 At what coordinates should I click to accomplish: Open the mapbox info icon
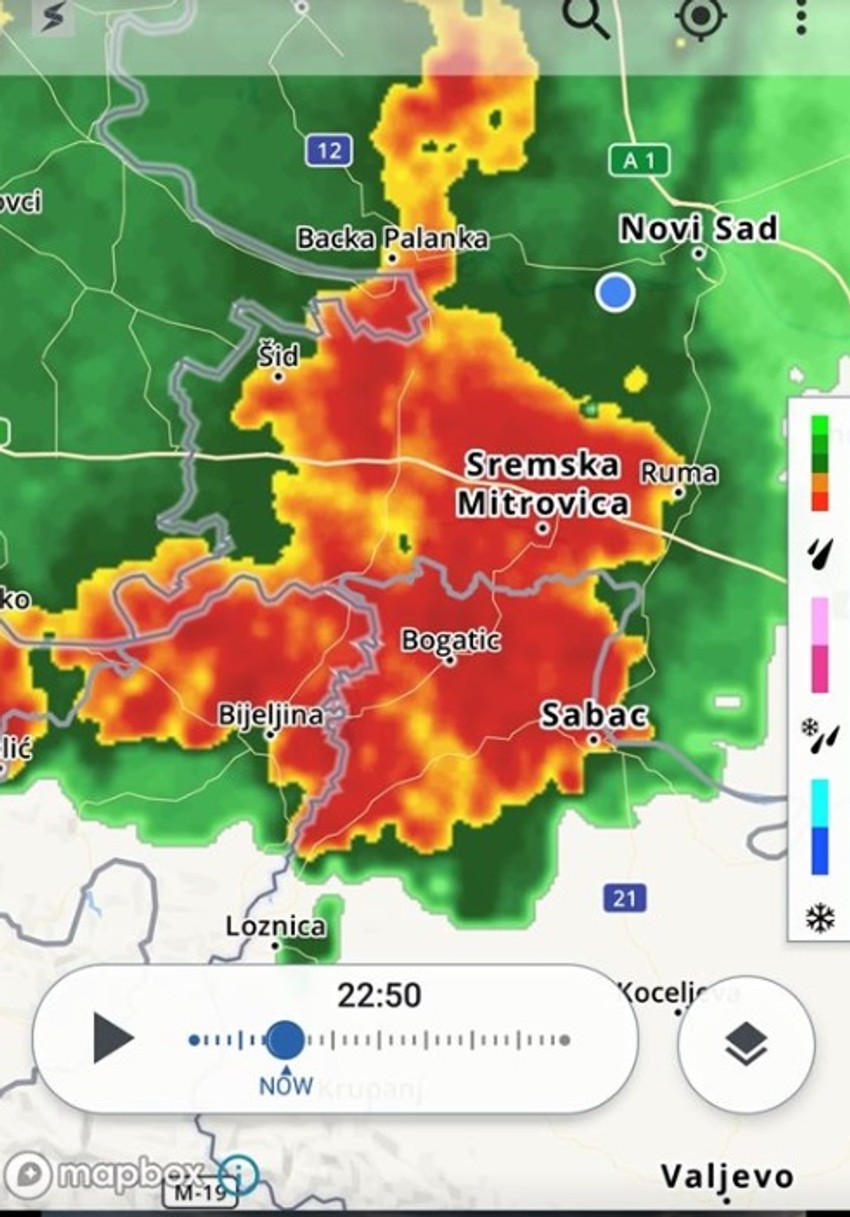[238, 1176]
